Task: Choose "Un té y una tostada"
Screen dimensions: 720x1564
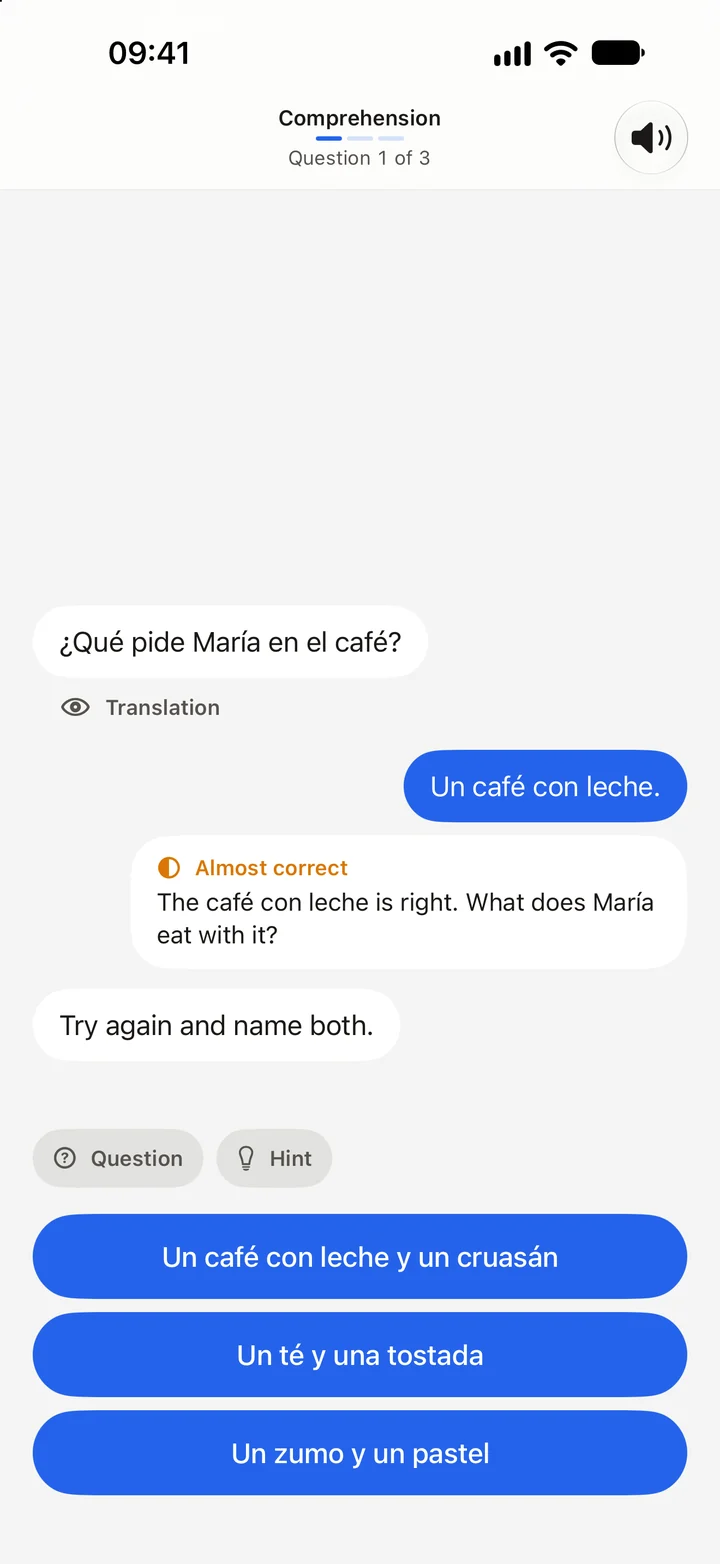Action: (x=360, y=1355)
